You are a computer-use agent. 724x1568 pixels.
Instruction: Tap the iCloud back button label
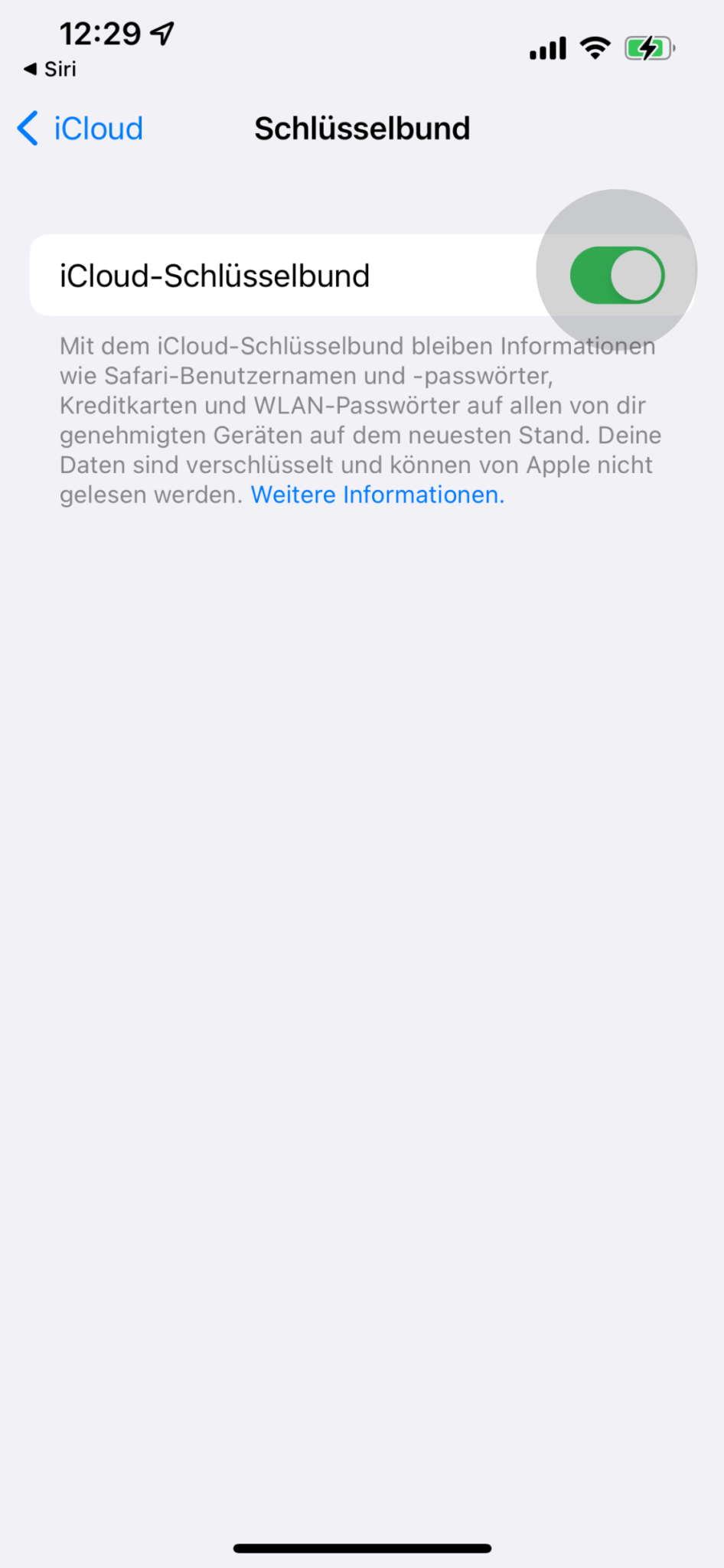[x=98, y=129]
